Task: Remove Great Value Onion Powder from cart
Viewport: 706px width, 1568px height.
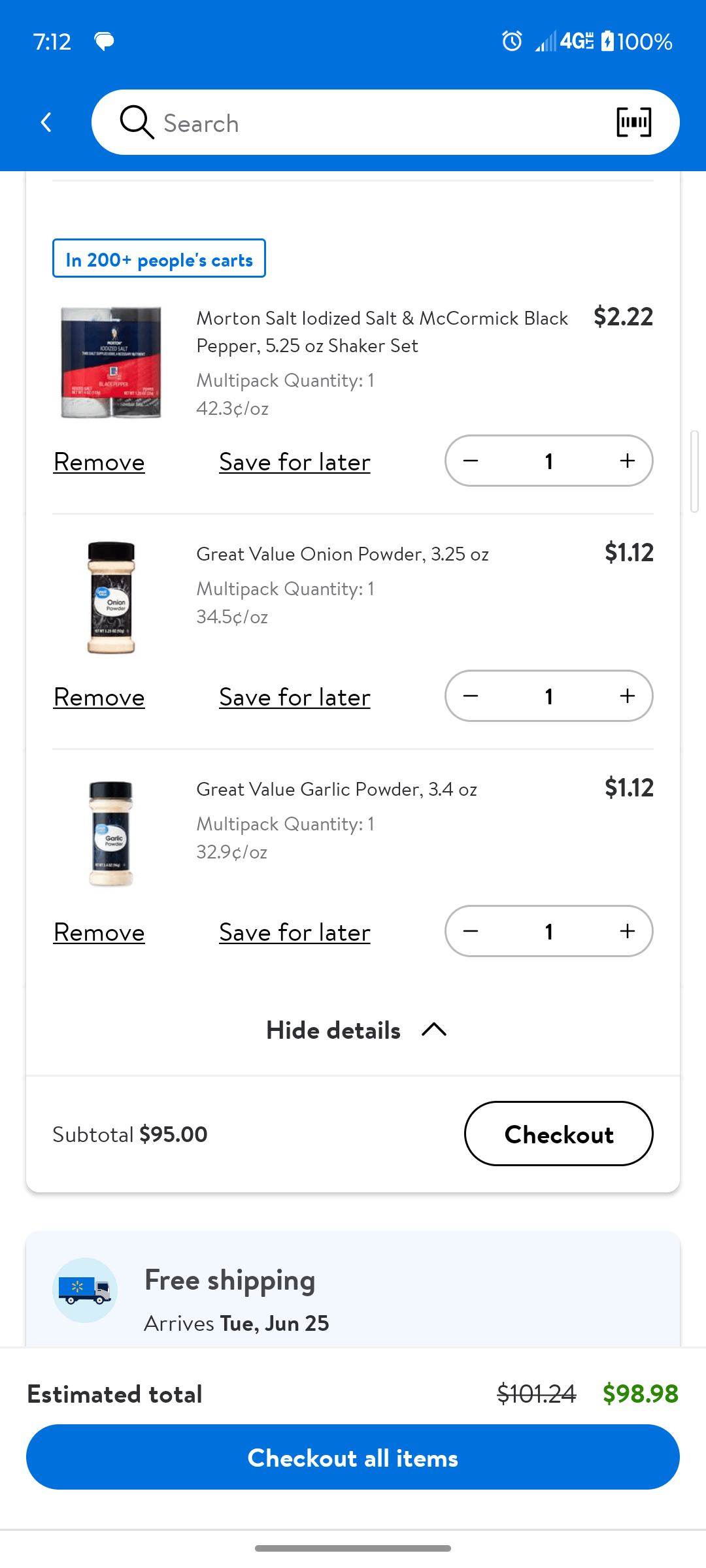Action: click(x=99, y=697)
